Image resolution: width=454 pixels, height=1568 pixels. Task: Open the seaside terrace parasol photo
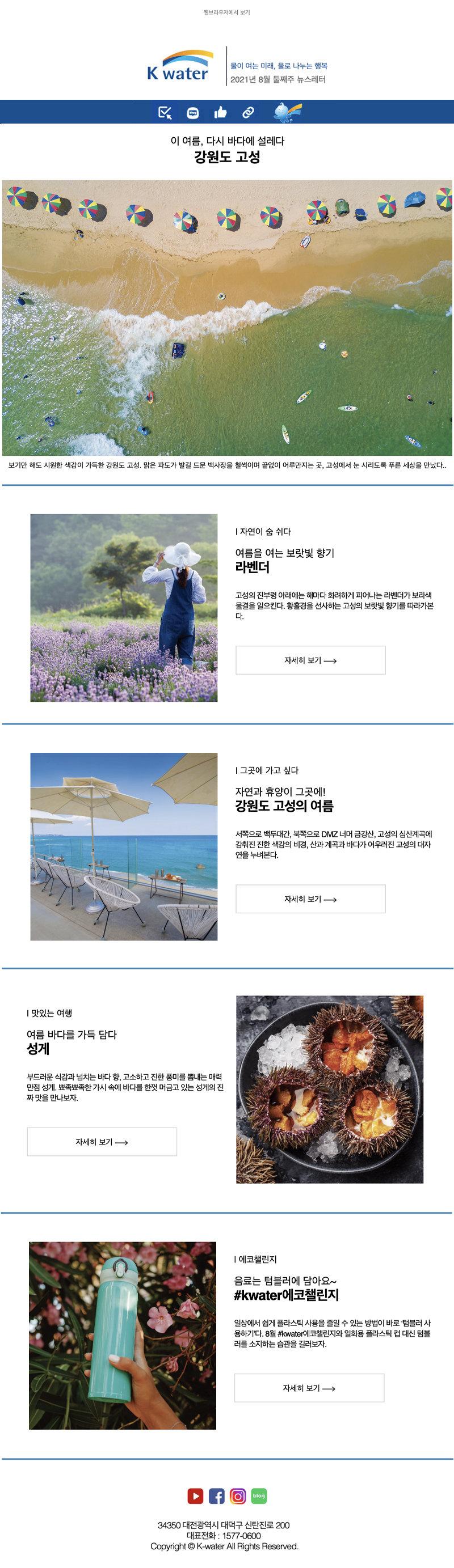(x=124, y=846)
